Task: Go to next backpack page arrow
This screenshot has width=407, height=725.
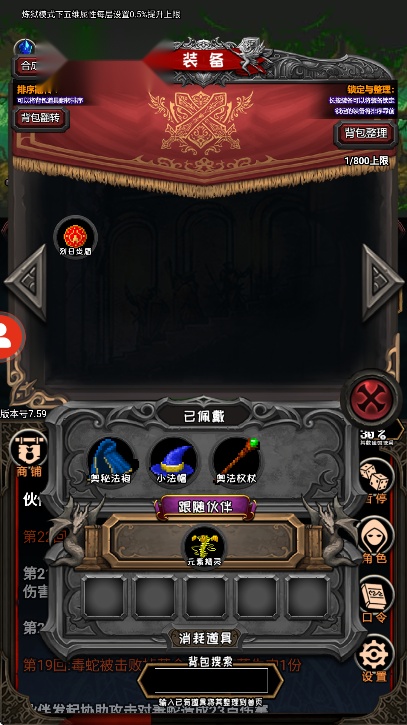Action: [x=381, y=282]
